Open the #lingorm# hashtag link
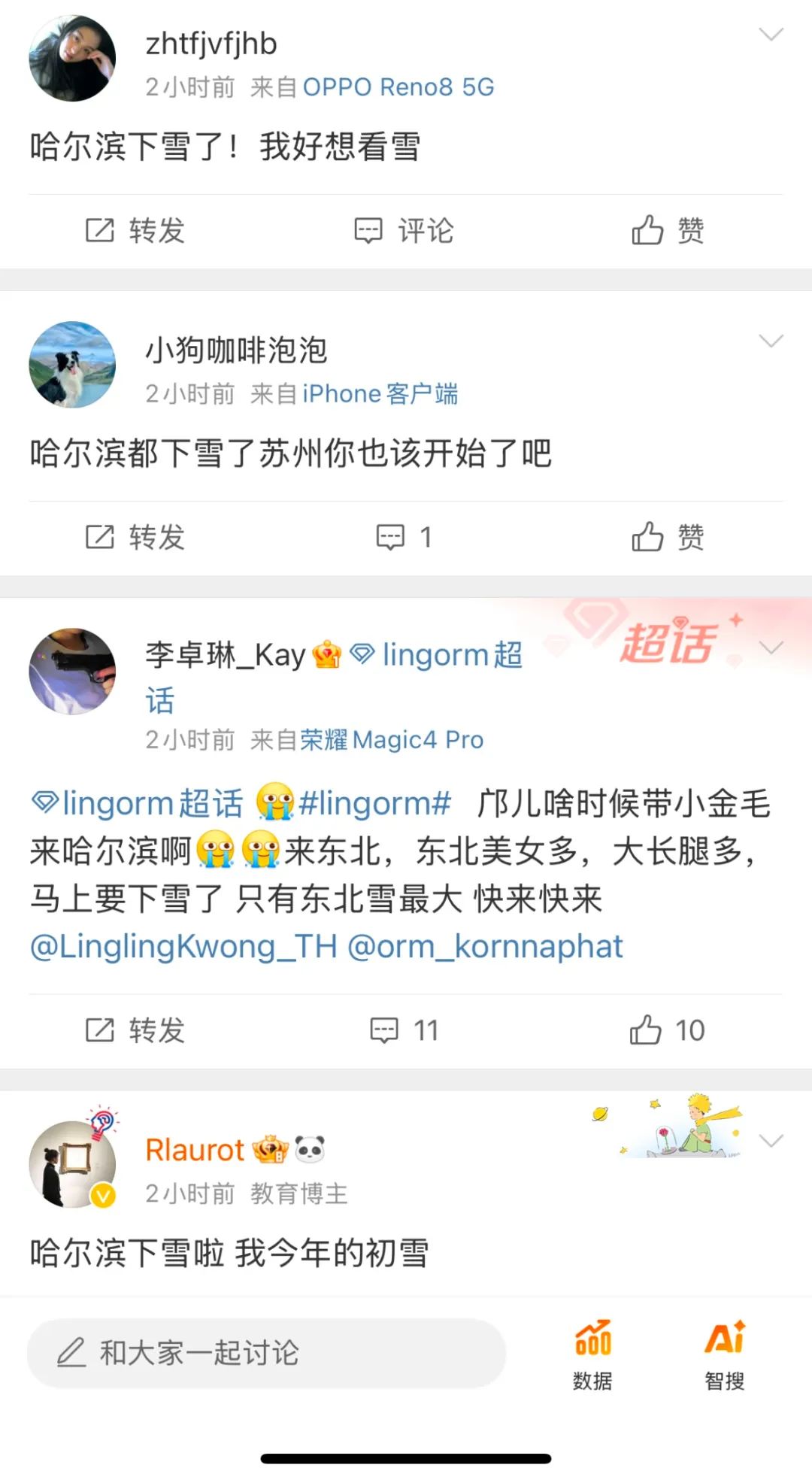This screenshot has width=812, height=1480. tap(374, 804)
